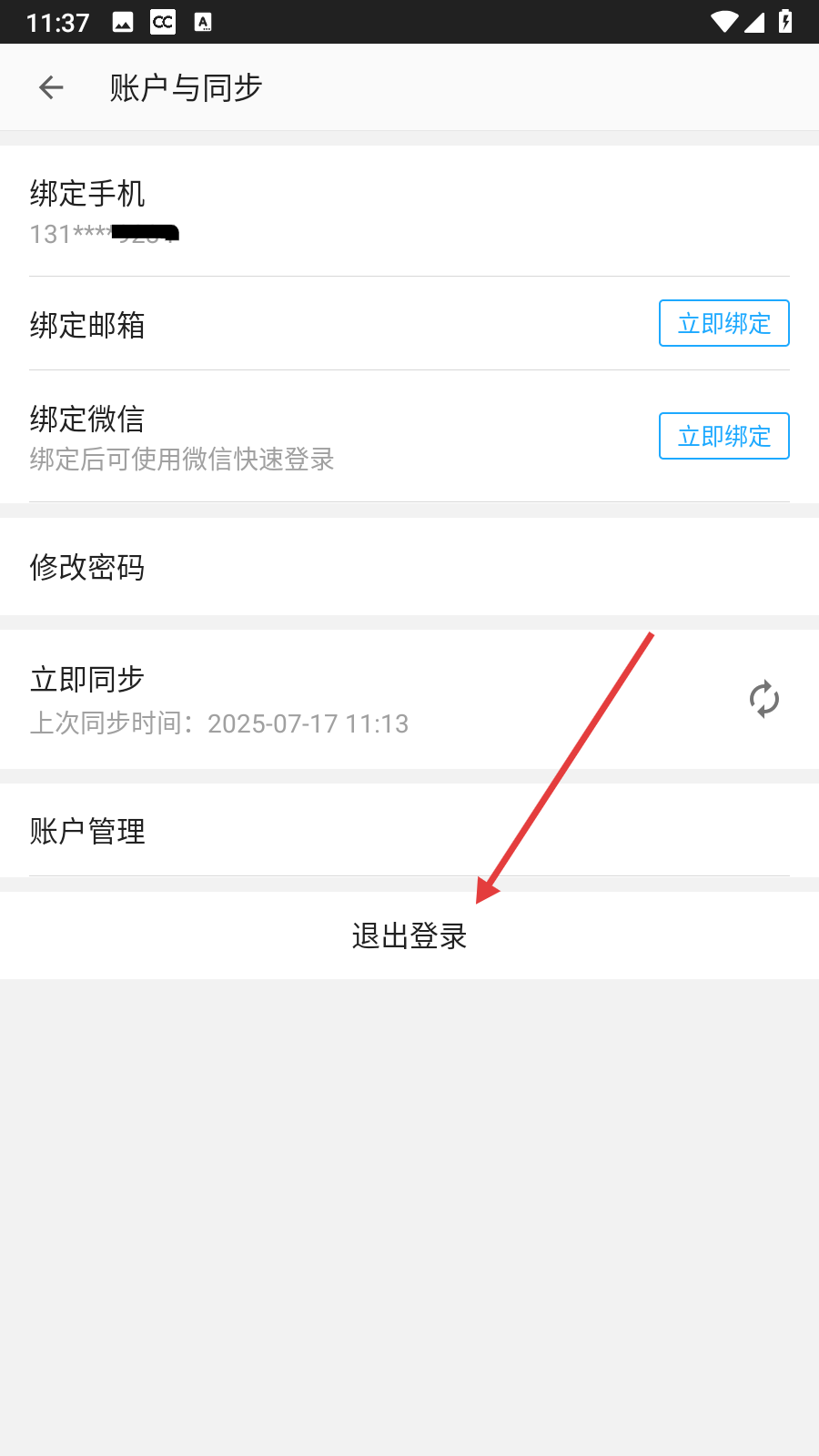Image resolution: width=819 pixels, height=1456 pixels.
Task: Tap 立即绑定 for 绑定微信
Action: (723, 436)
